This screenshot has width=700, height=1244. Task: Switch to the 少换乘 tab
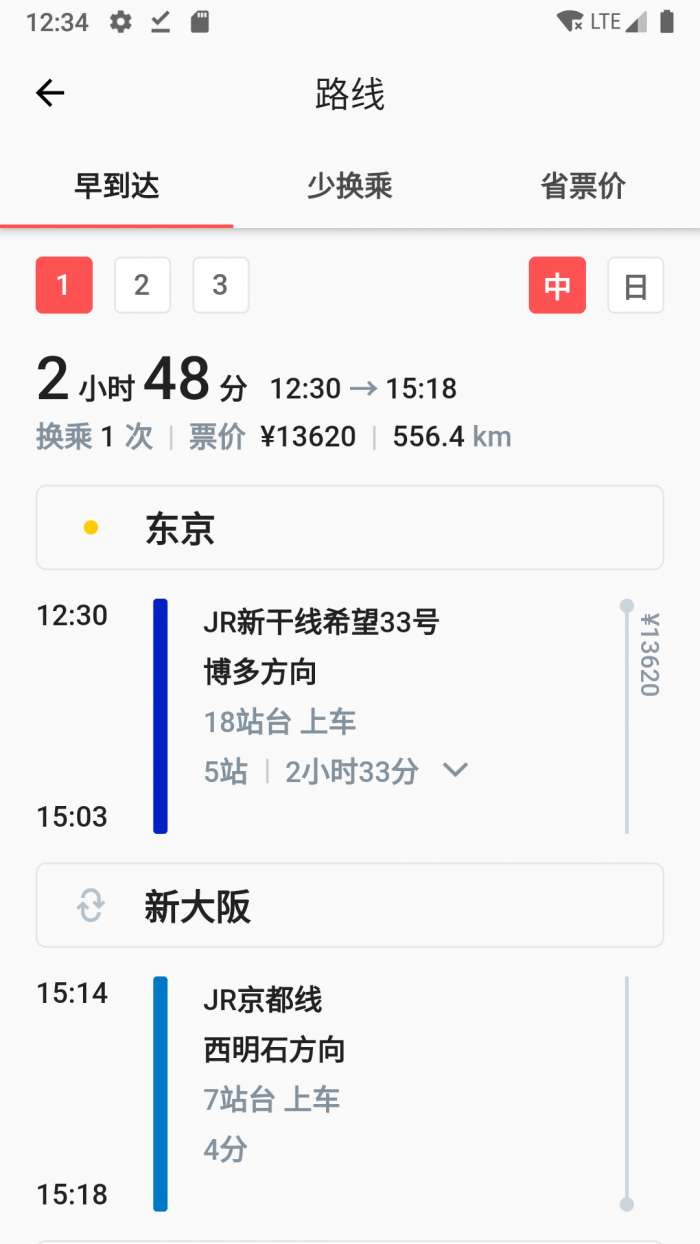[350, 186]
